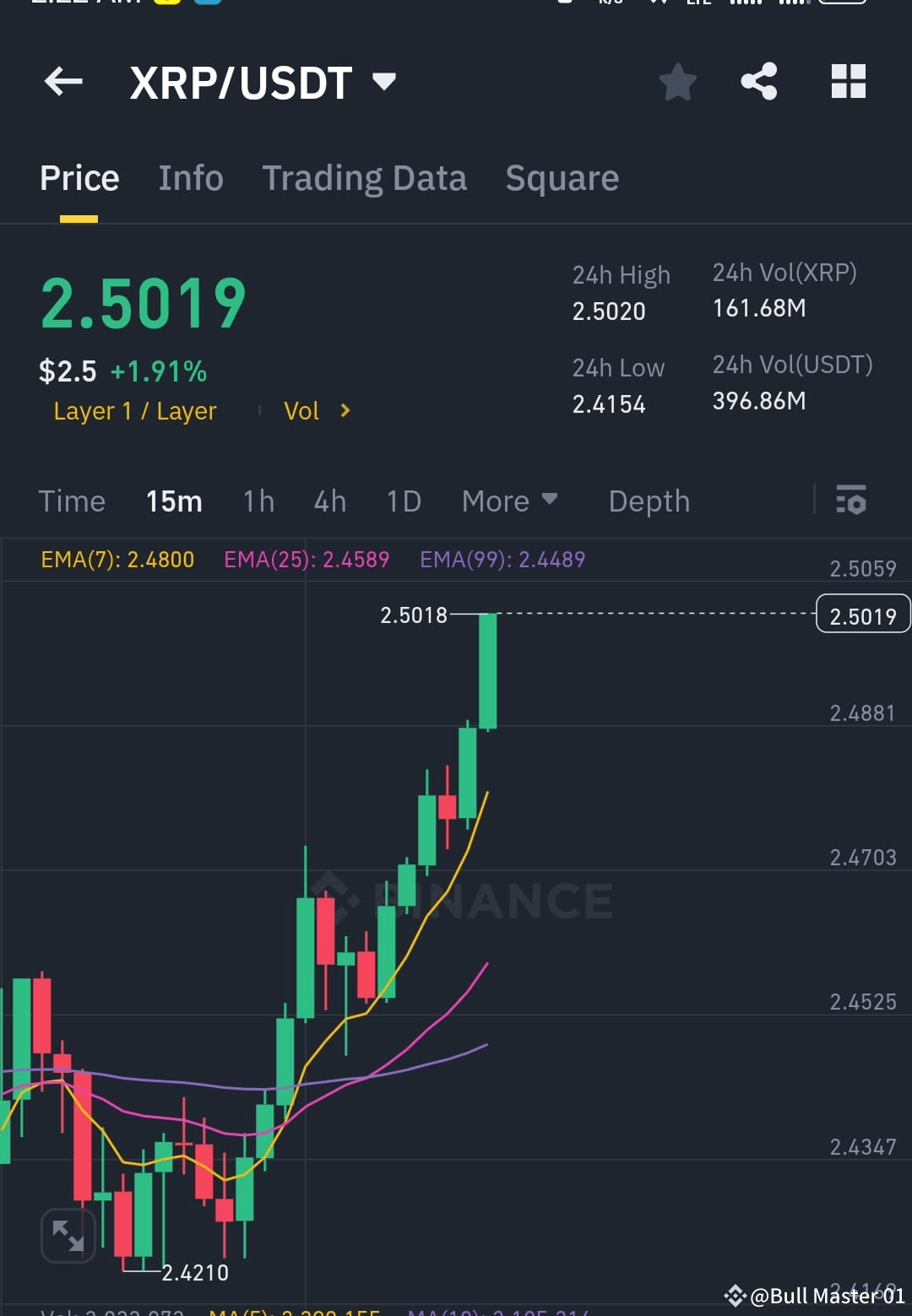Open the grid layout icon top right
Viewport: 912px width, 1316px height.
coord(848,81)
